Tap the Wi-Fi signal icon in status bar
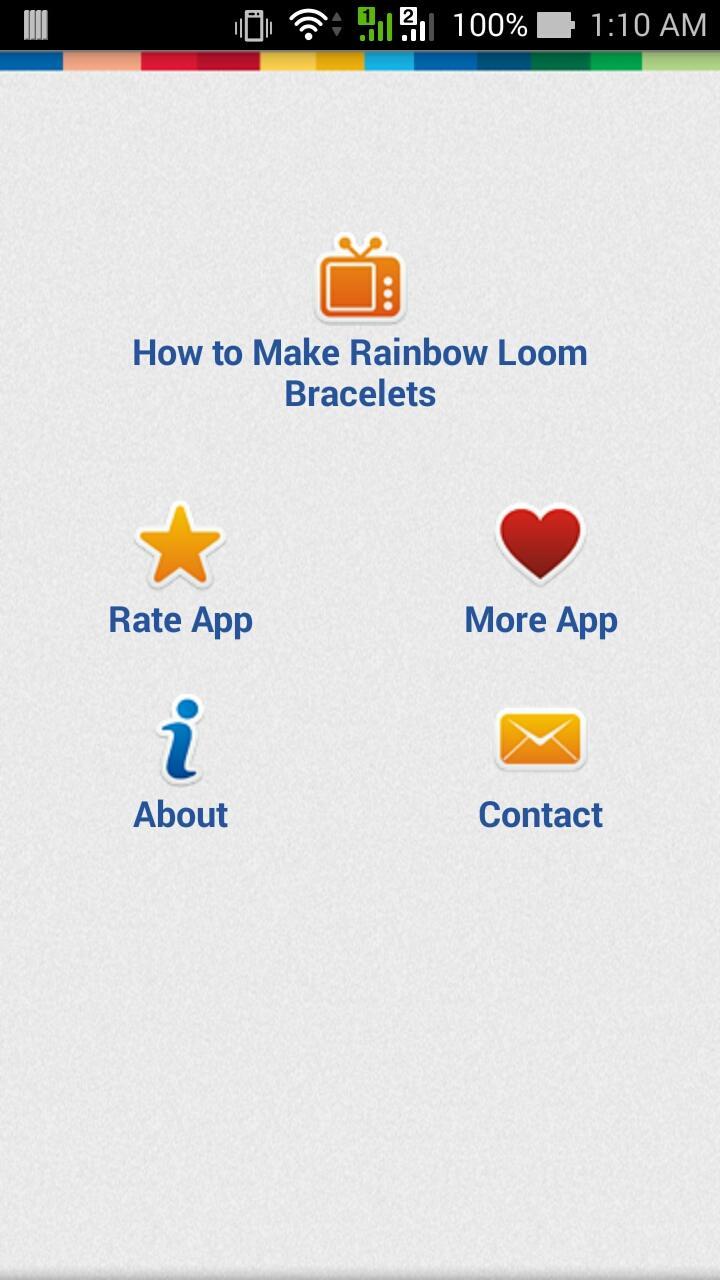This screenshot has width=720, height=1280. point(307,23)
